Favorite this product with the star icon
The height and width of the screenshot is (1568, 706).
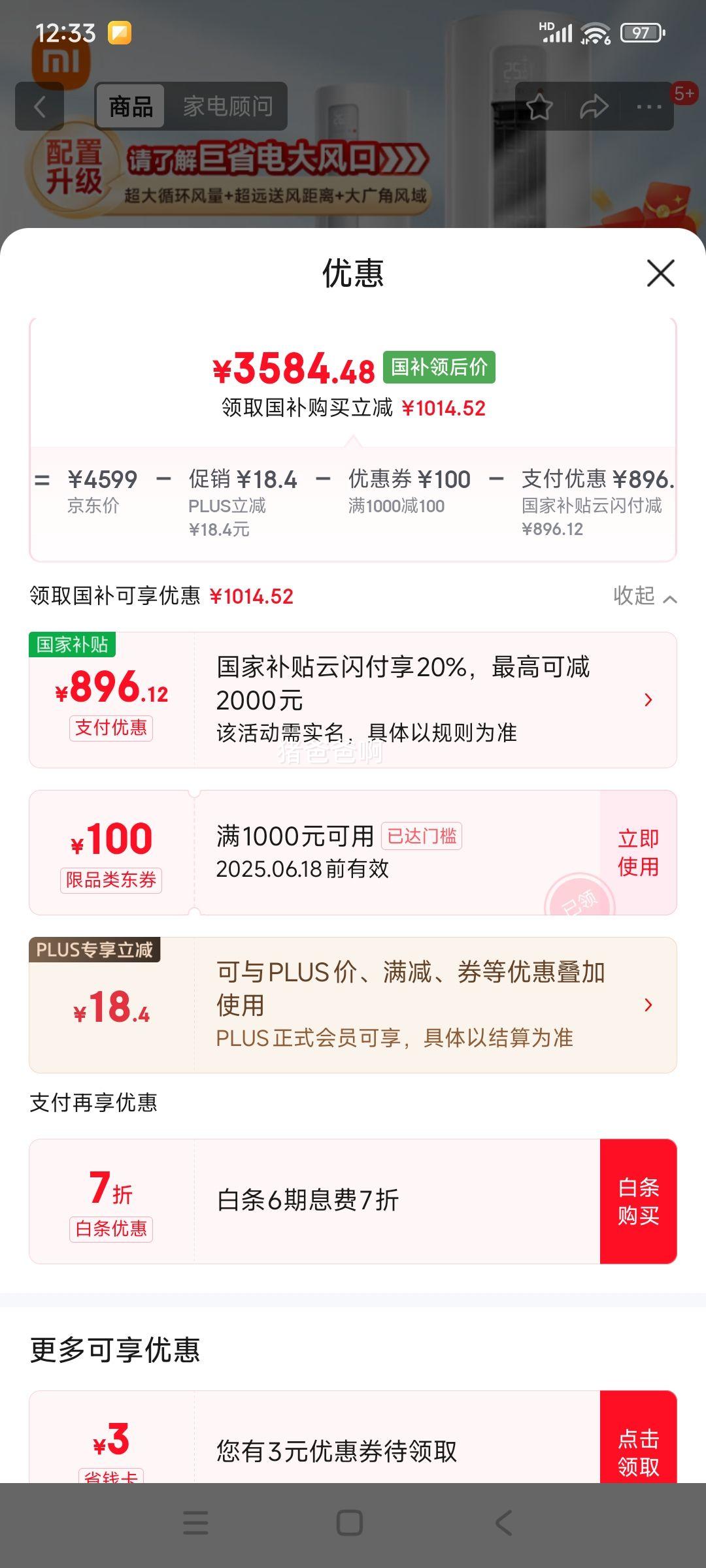[539, 106]
